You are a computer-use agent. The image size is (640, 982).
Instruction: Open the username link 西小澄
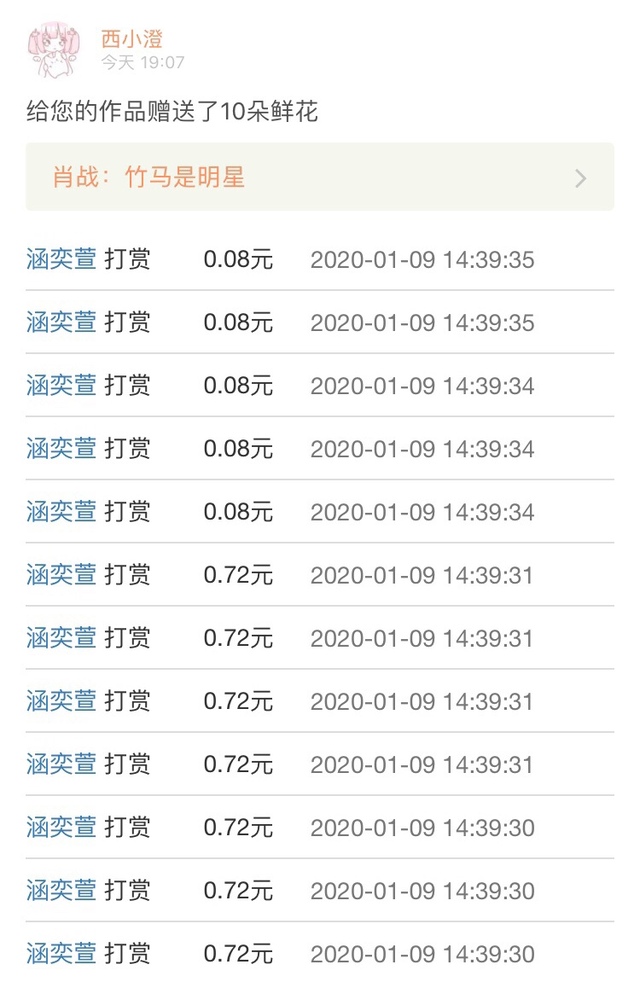132,39
